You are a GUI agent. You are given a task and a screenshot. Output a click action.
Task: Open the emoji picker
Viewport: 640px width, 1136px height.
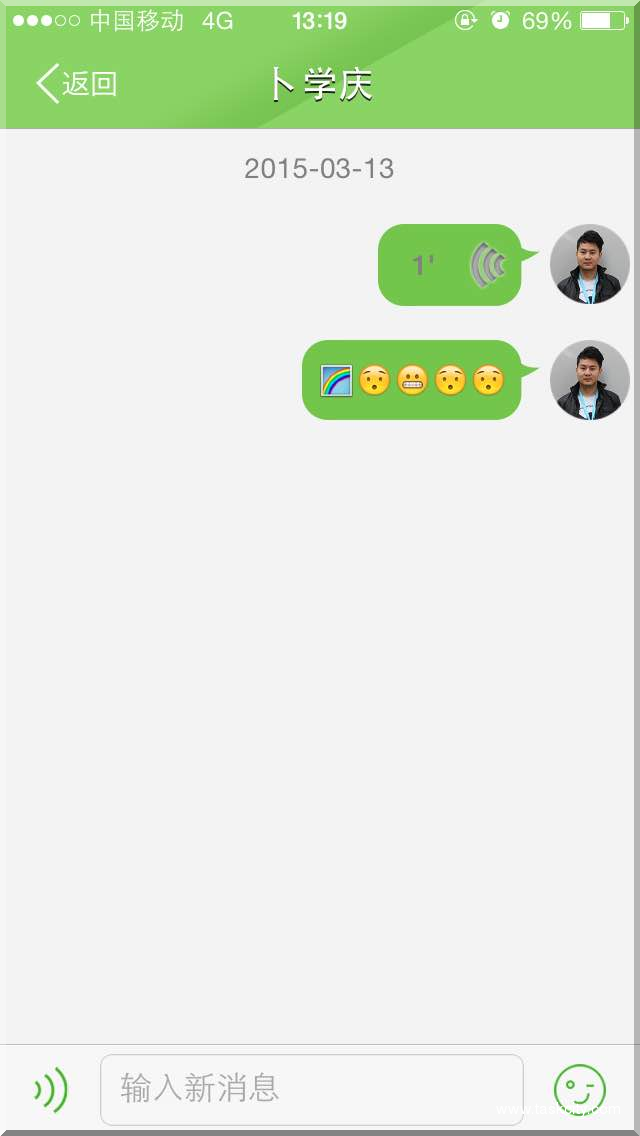coord(580,1089)
